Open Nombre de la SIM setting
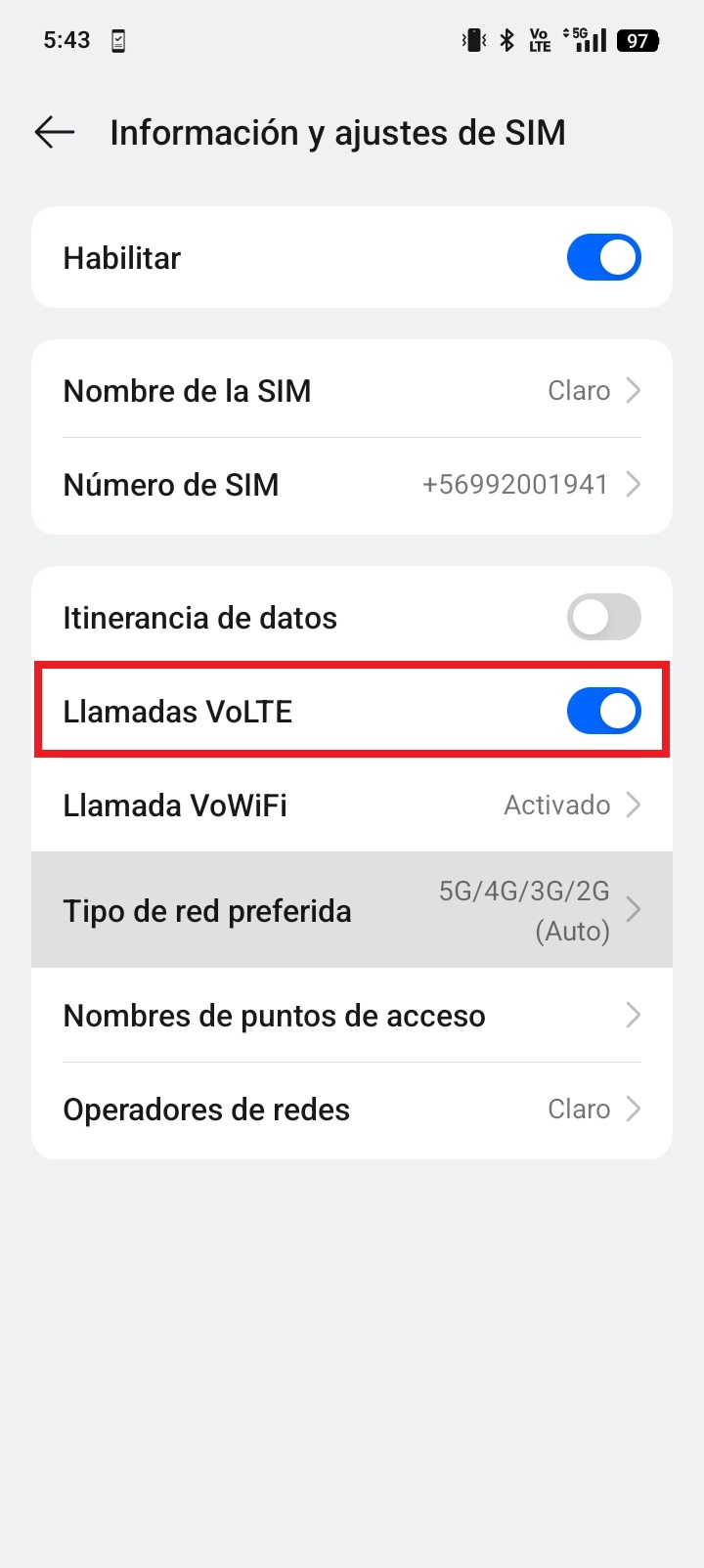The width and height of the screenshot is (704, 1568). [x=352, y=390]
